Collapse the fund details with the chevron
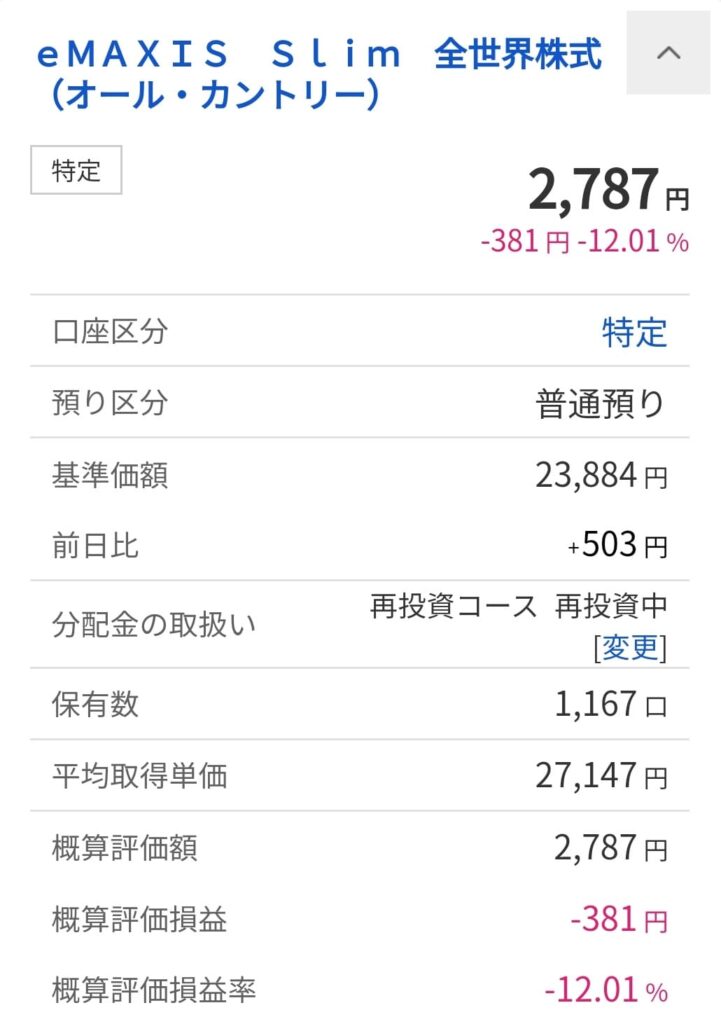 [668, 54]
